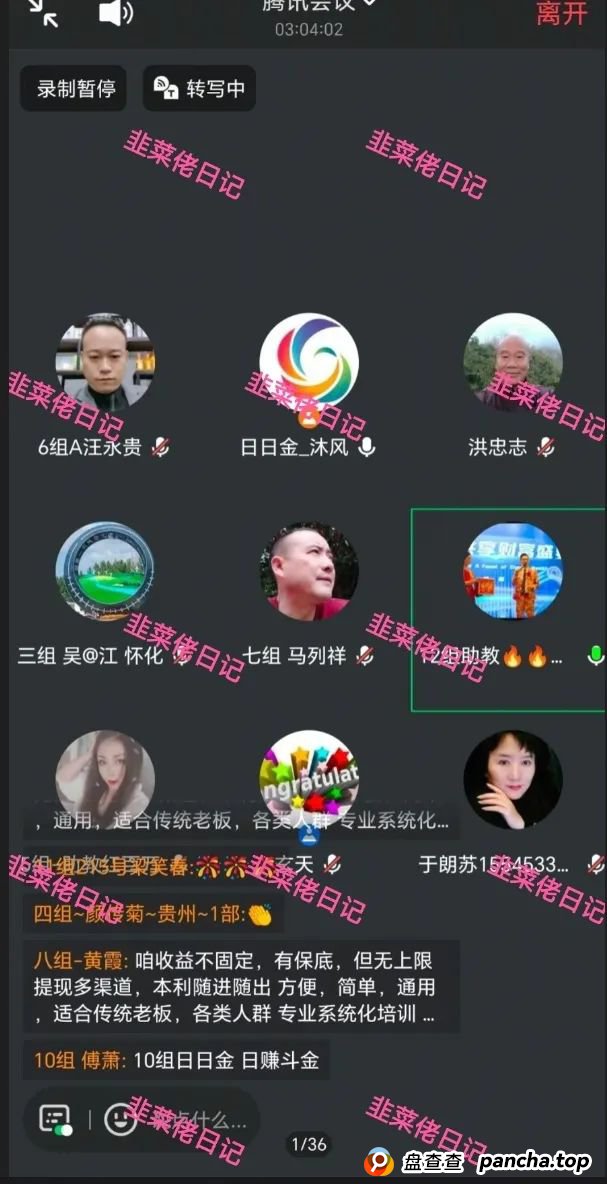607x1184 pixels.
Task: Leave the meeting via 离开
Action: [561, 14]
